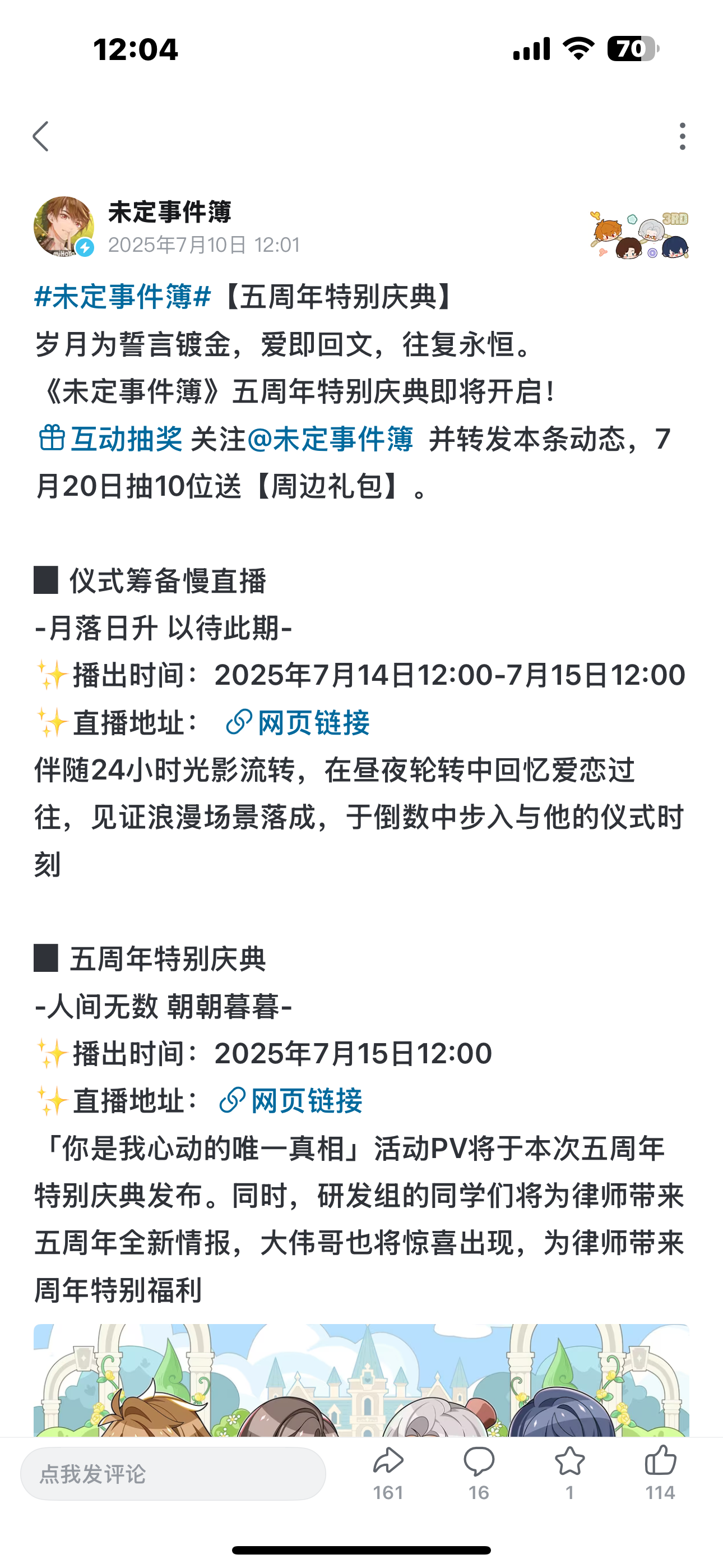Screen dimensions: 723x1568
Task: View the post's chibi characters image
Action: (361, 1381)
